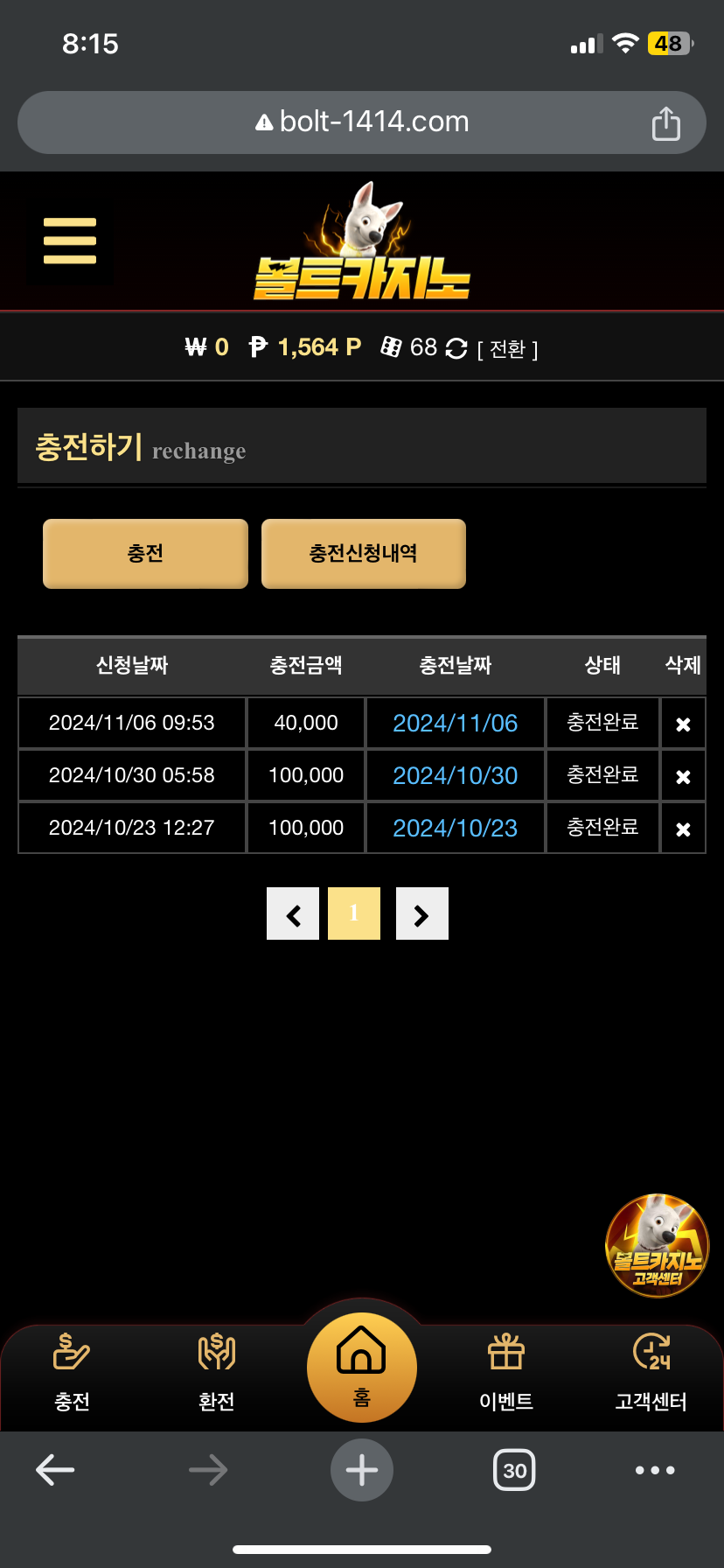Delete the 2024/11/06 09:53 recharge record
Screen dimensions: 724x1568
(683, 724)
